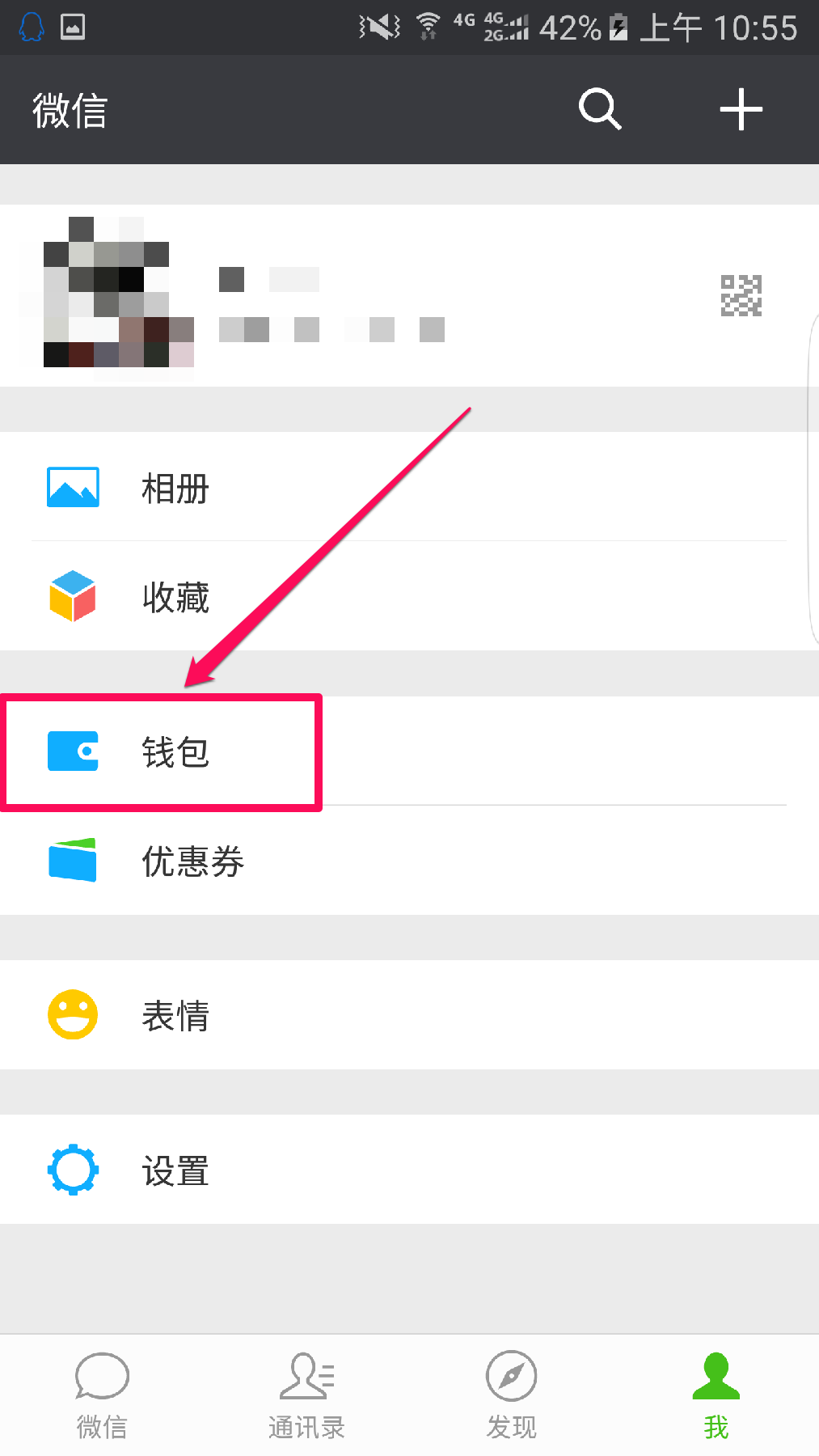Tap the plus icon for more actions
Image resolution: width=819 pixels, height=1456 pixels.
point(741,109)
